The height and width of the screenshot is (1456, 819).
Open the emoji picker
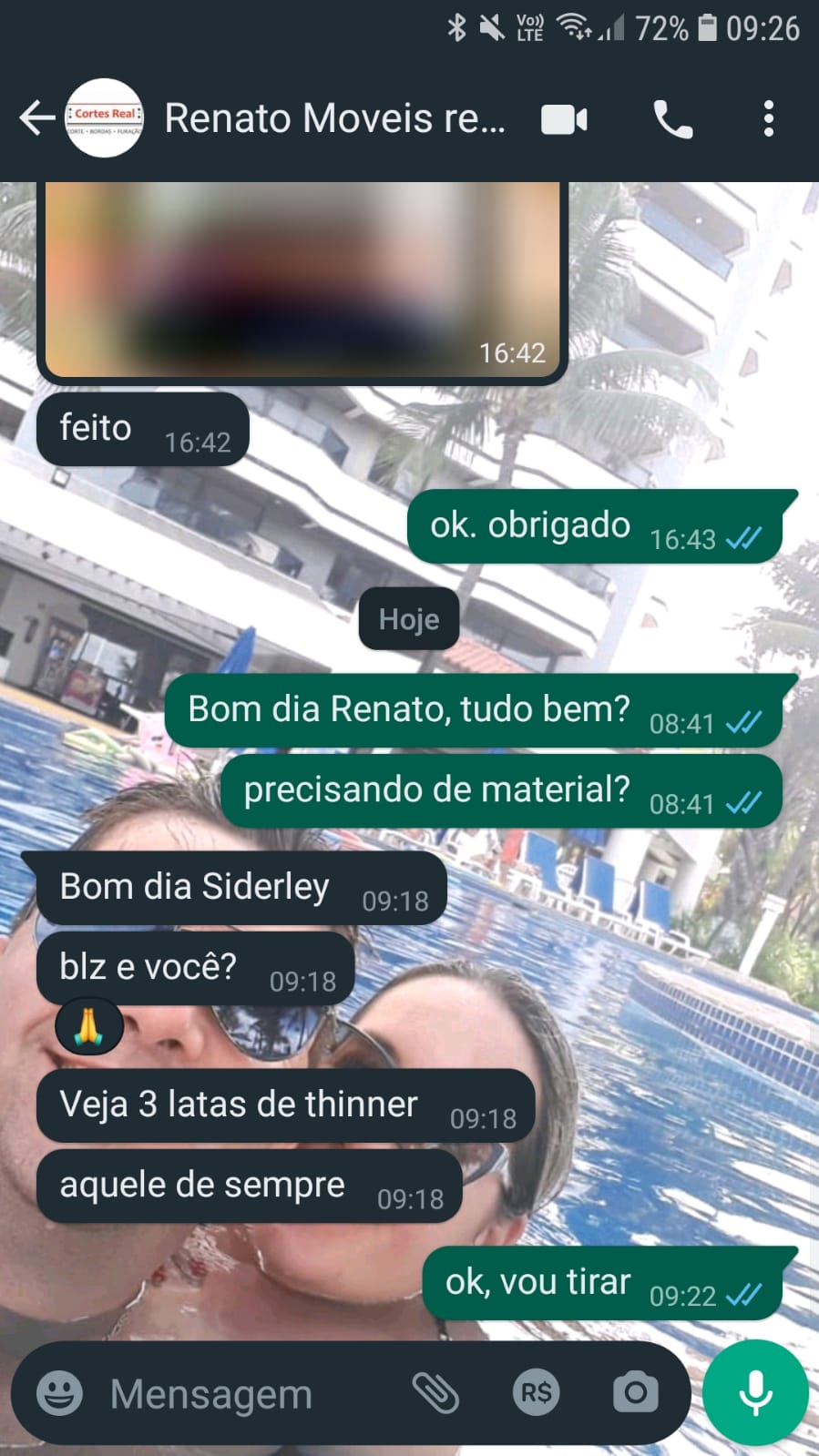tap(60, 1393)
